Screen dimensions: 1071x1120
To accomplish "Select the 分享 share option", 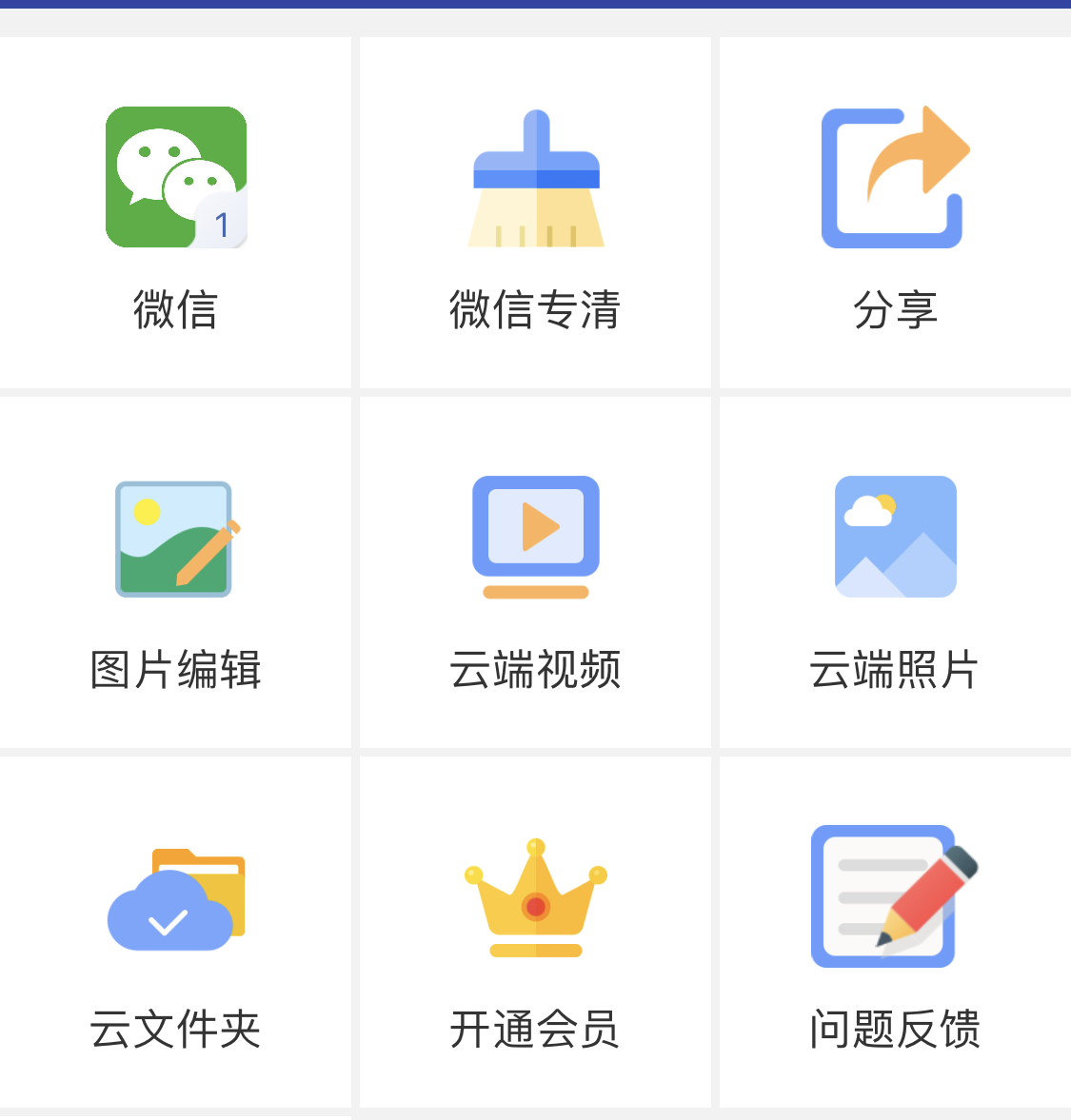I will pos(895,214).
